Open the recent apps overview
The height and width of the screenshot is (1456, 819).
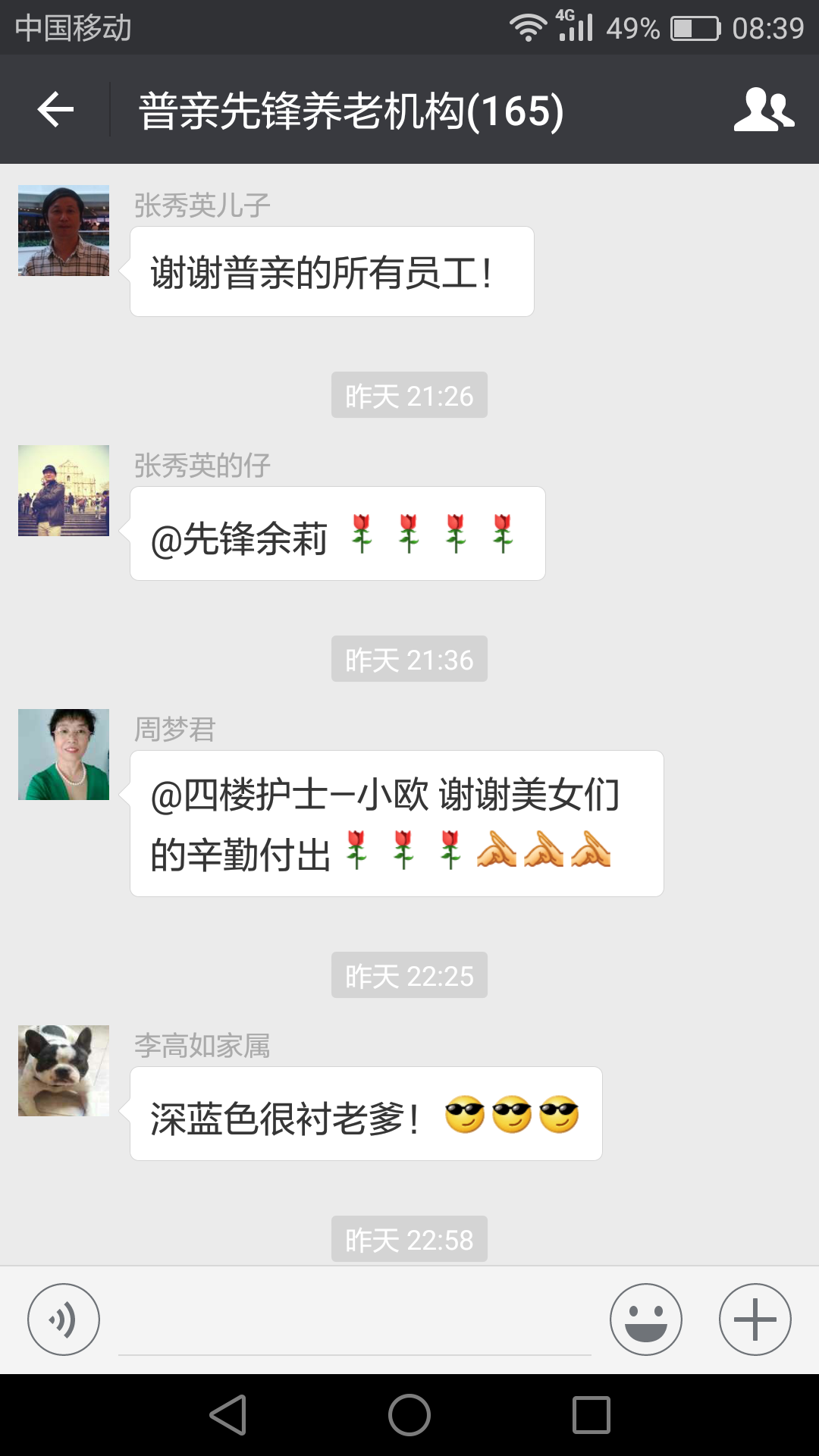pos(591,1415)
